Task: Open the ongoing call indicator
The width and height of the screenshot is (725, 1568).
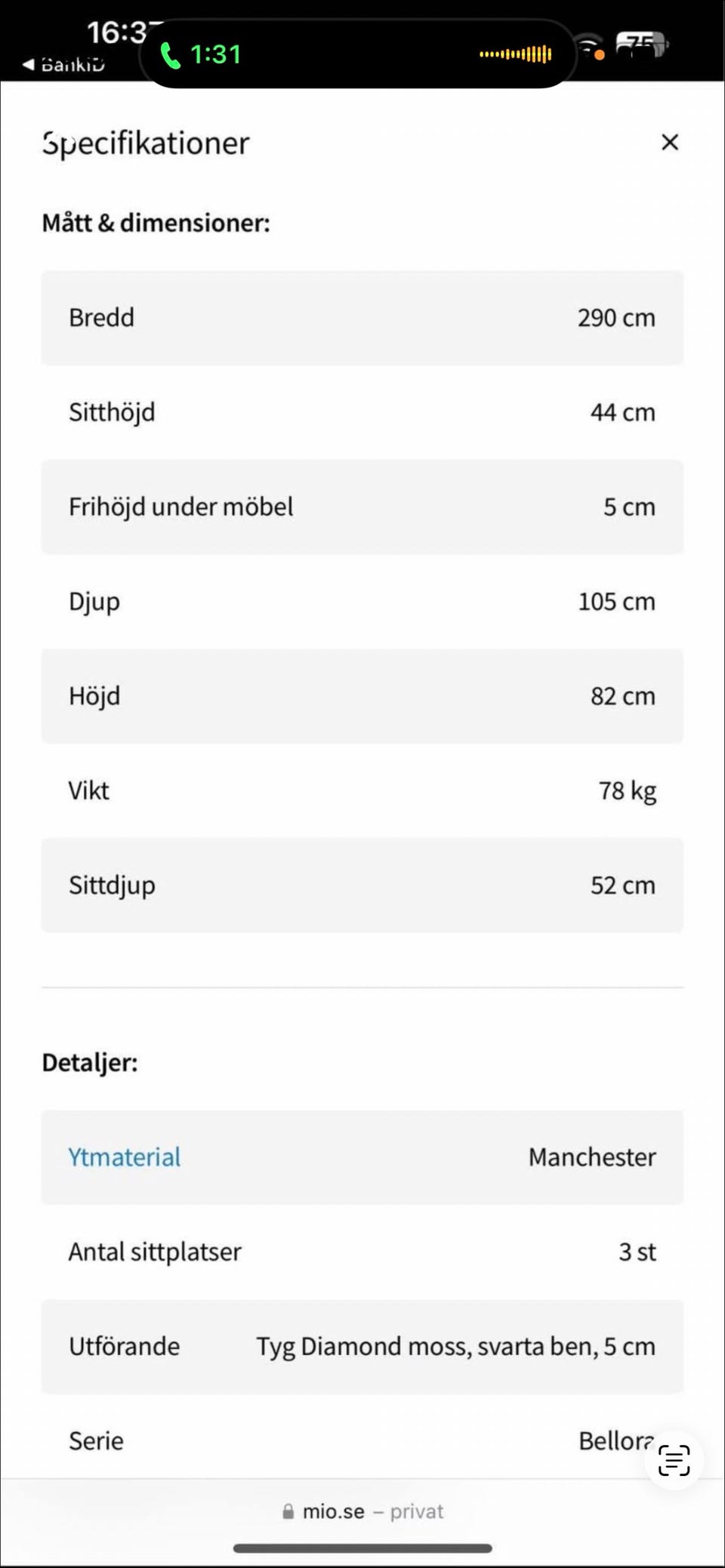Action: (x=201, y=54)
